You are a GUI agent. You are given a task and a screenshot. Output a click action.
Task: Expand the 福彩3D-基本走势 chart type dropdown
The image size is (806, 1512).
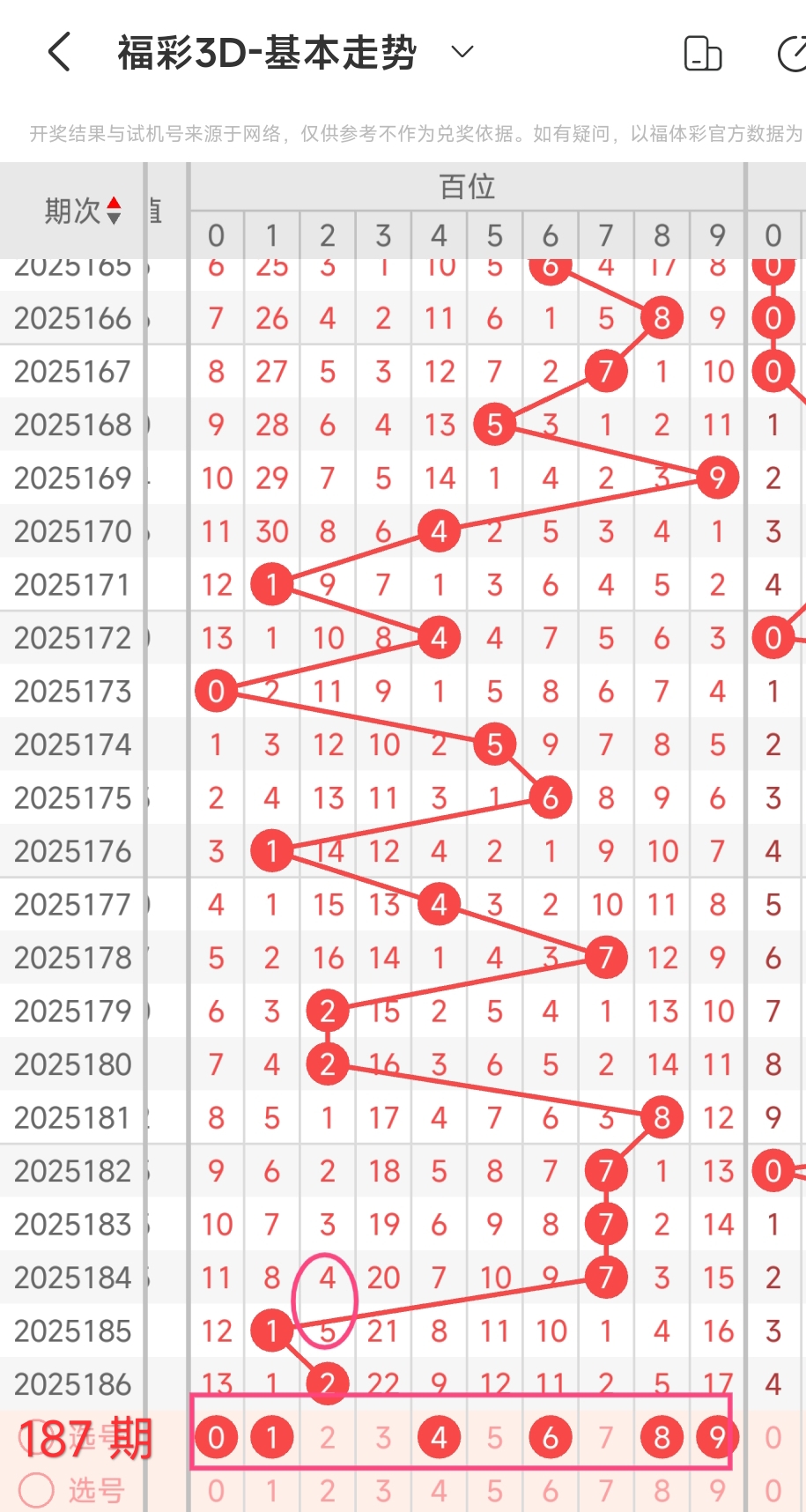(x=462, y=52)
